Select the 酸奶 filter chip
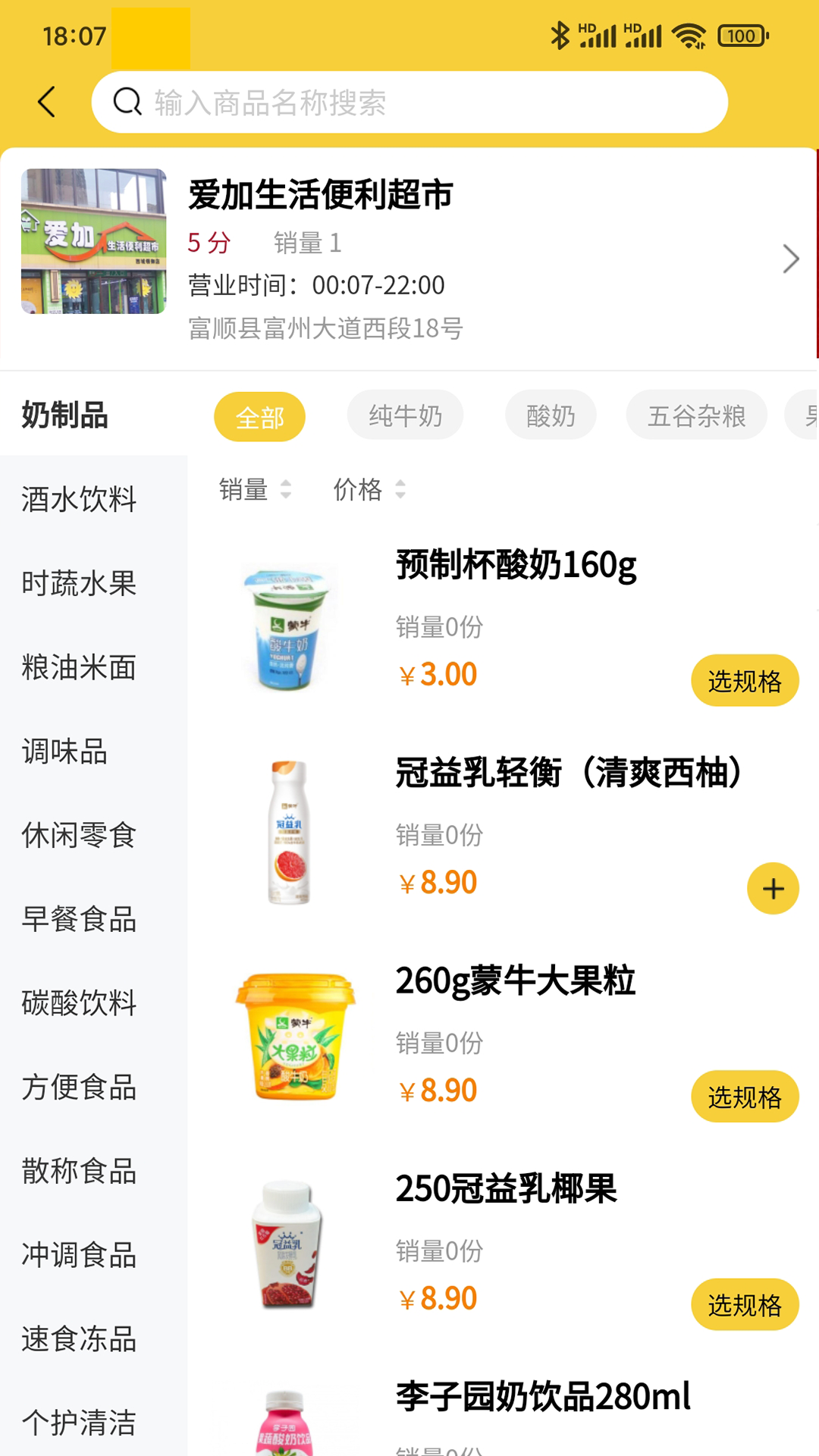The width and height of the screenshot is (819, 1456). coord(551,415)
